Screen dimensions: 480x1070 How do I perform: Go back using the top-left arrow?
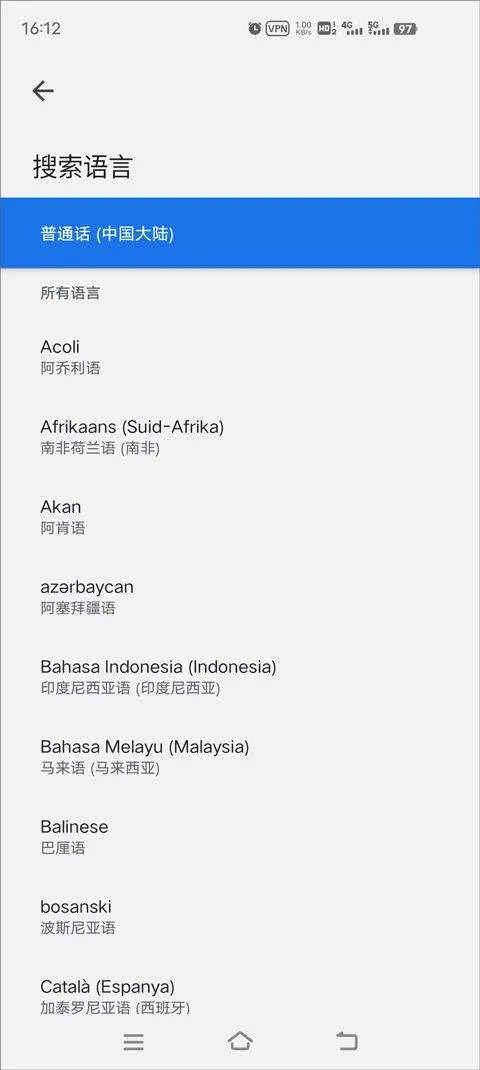pyautogui.click(x=43, y=91)
